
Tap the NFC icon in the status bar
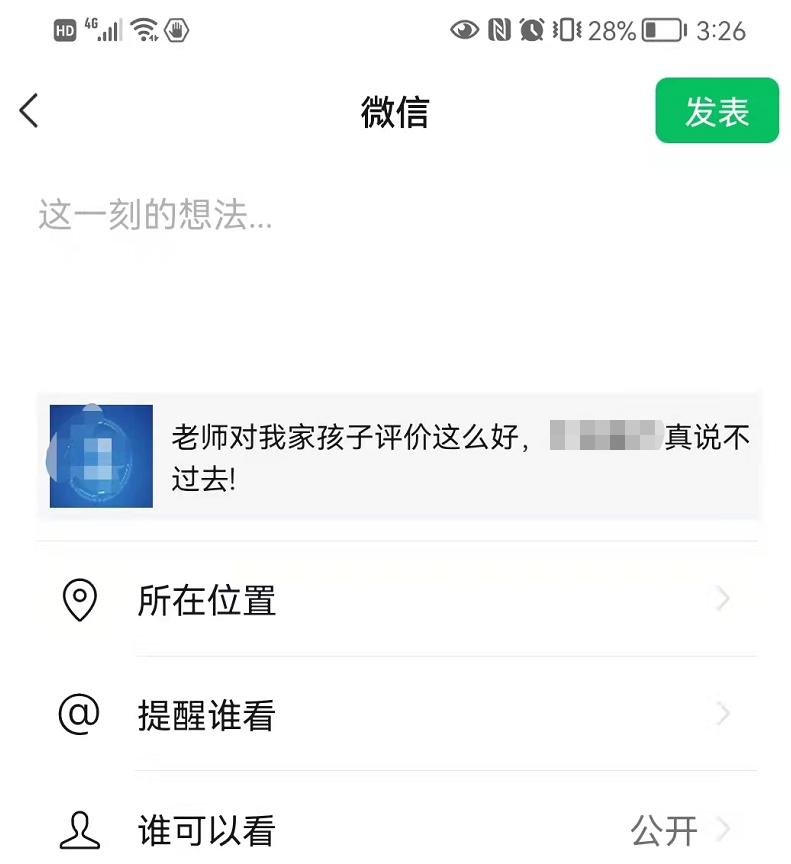(x=502, y=30)
